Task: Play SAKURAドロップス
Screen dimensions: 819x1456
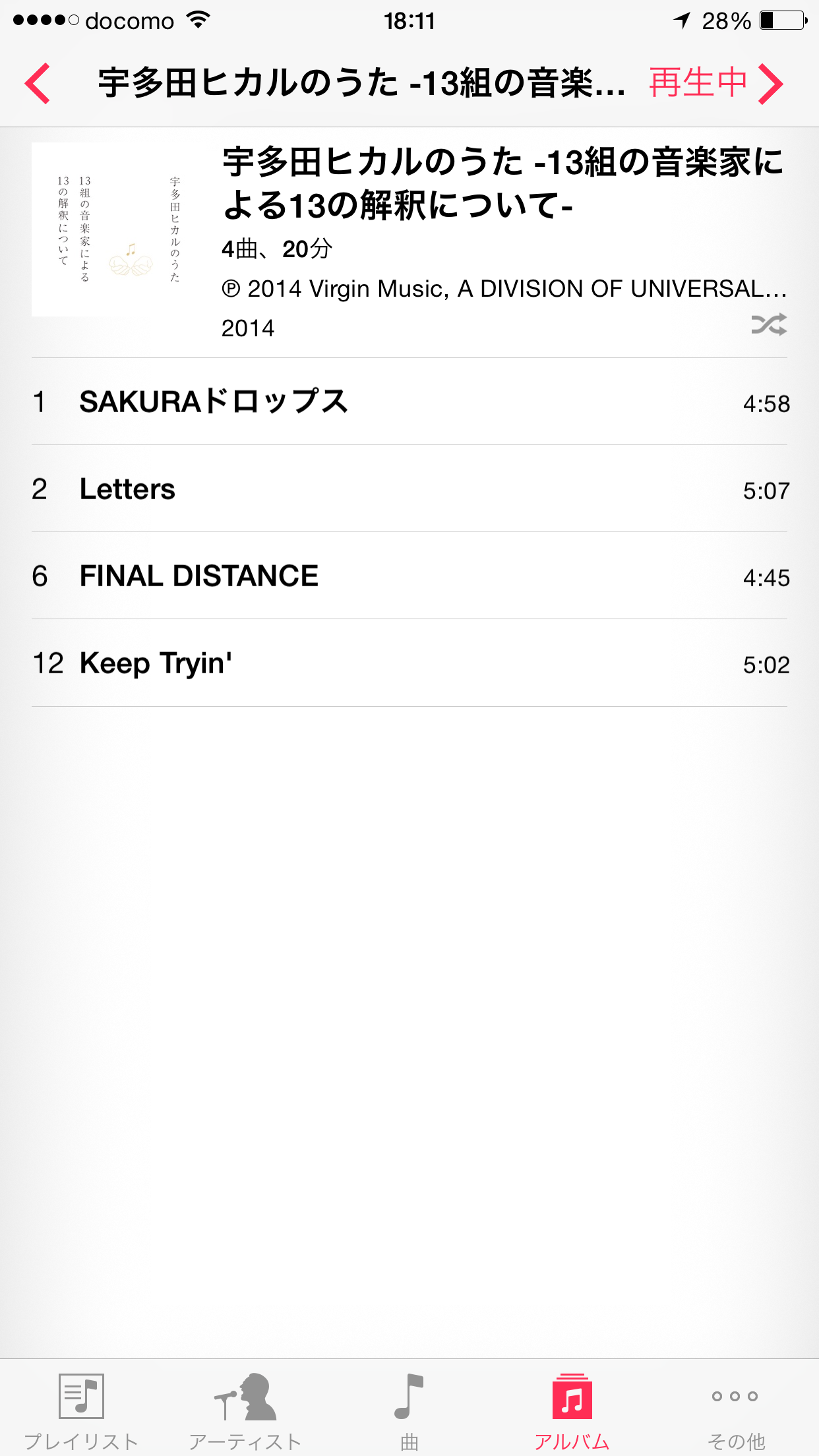Action: [x=409, y=402]
